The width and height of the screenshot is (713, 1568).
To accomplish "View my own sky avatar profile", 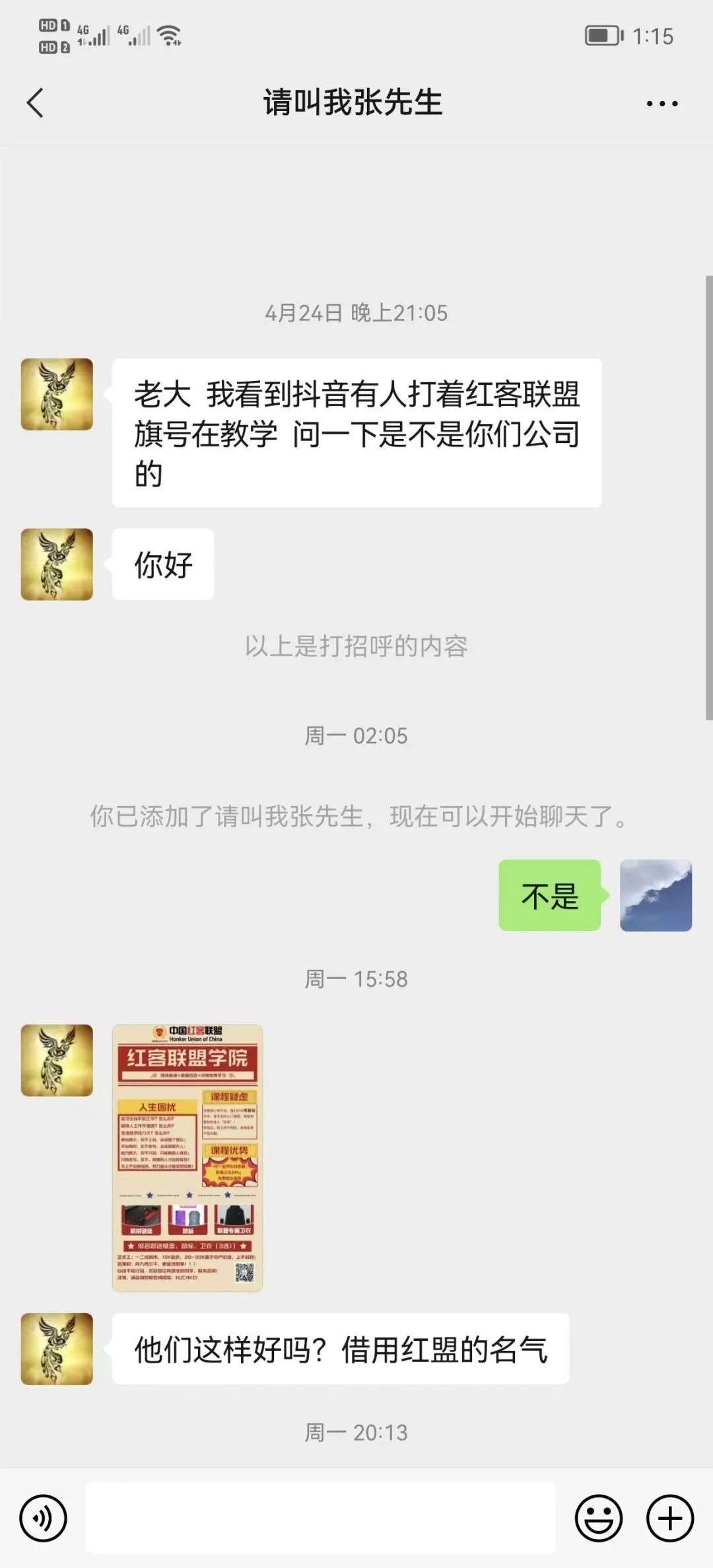I will pos(656,895).
